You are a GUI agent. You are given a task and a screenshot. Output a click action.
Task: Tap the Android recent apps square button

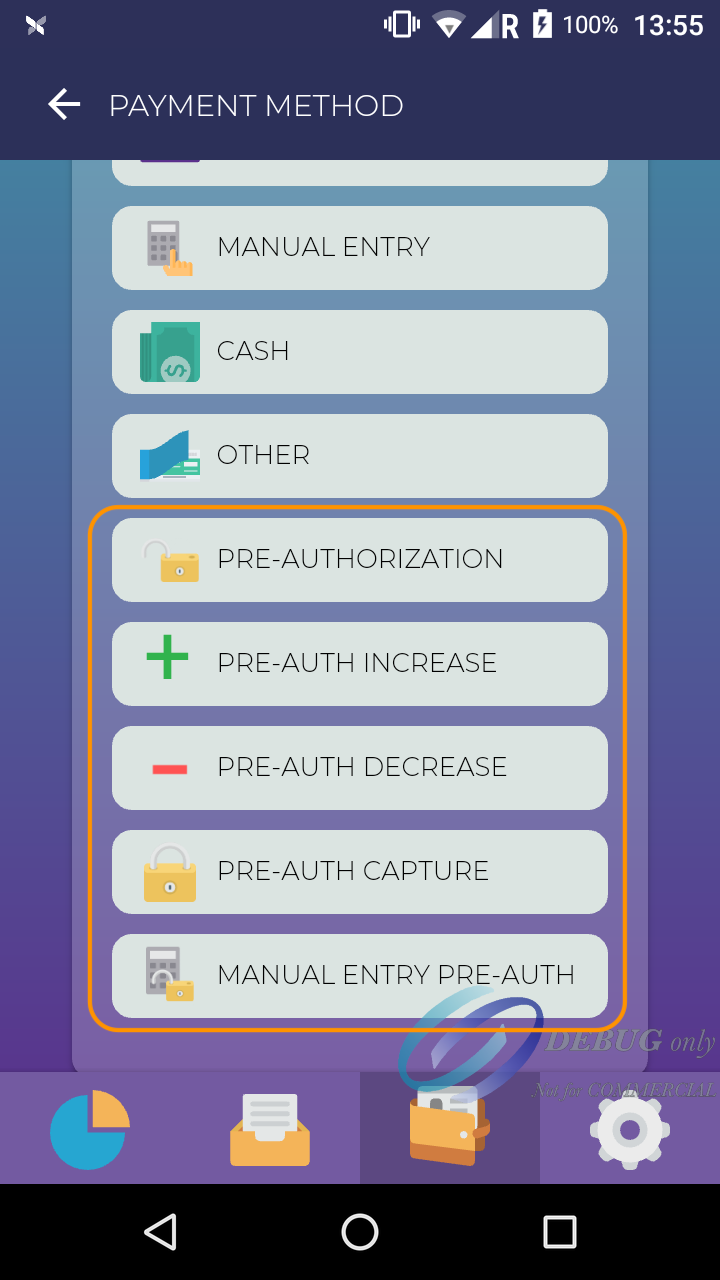coord(560,1232)
